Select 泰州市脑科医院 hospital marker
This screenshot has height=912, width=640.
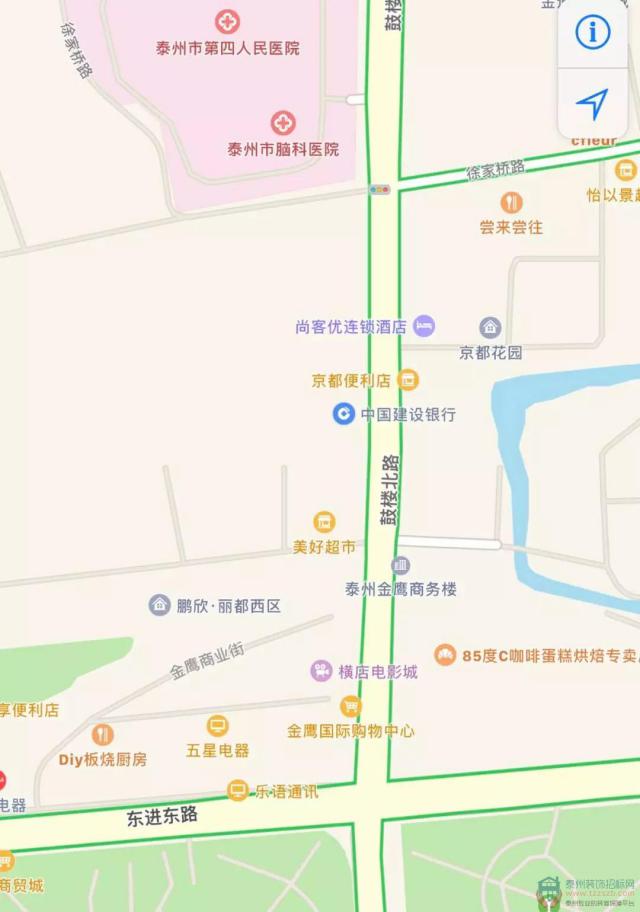coord(284,124)
